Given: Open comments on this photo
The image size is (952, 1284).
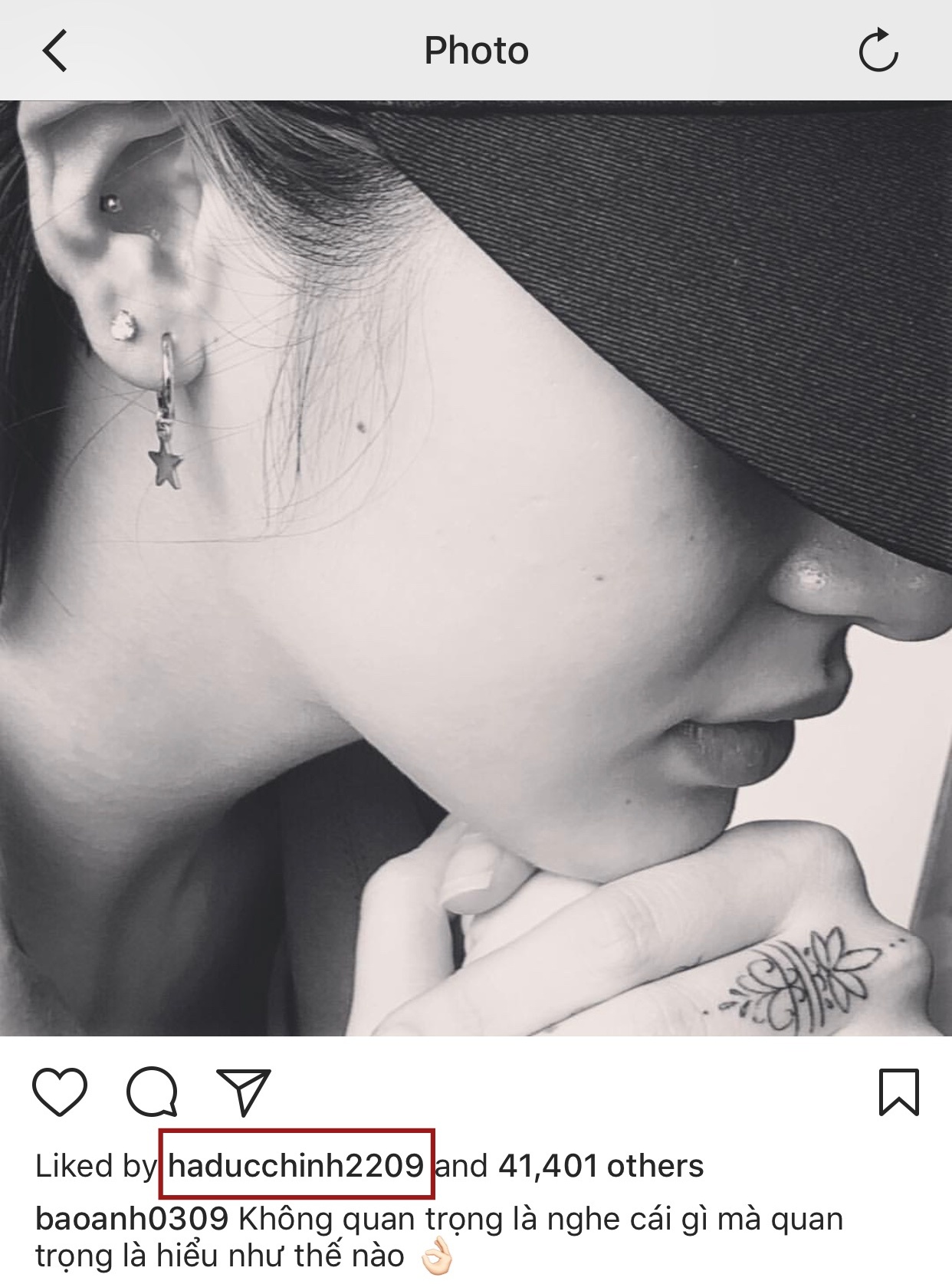Looking at the screenshot, I should point(152,1092).
